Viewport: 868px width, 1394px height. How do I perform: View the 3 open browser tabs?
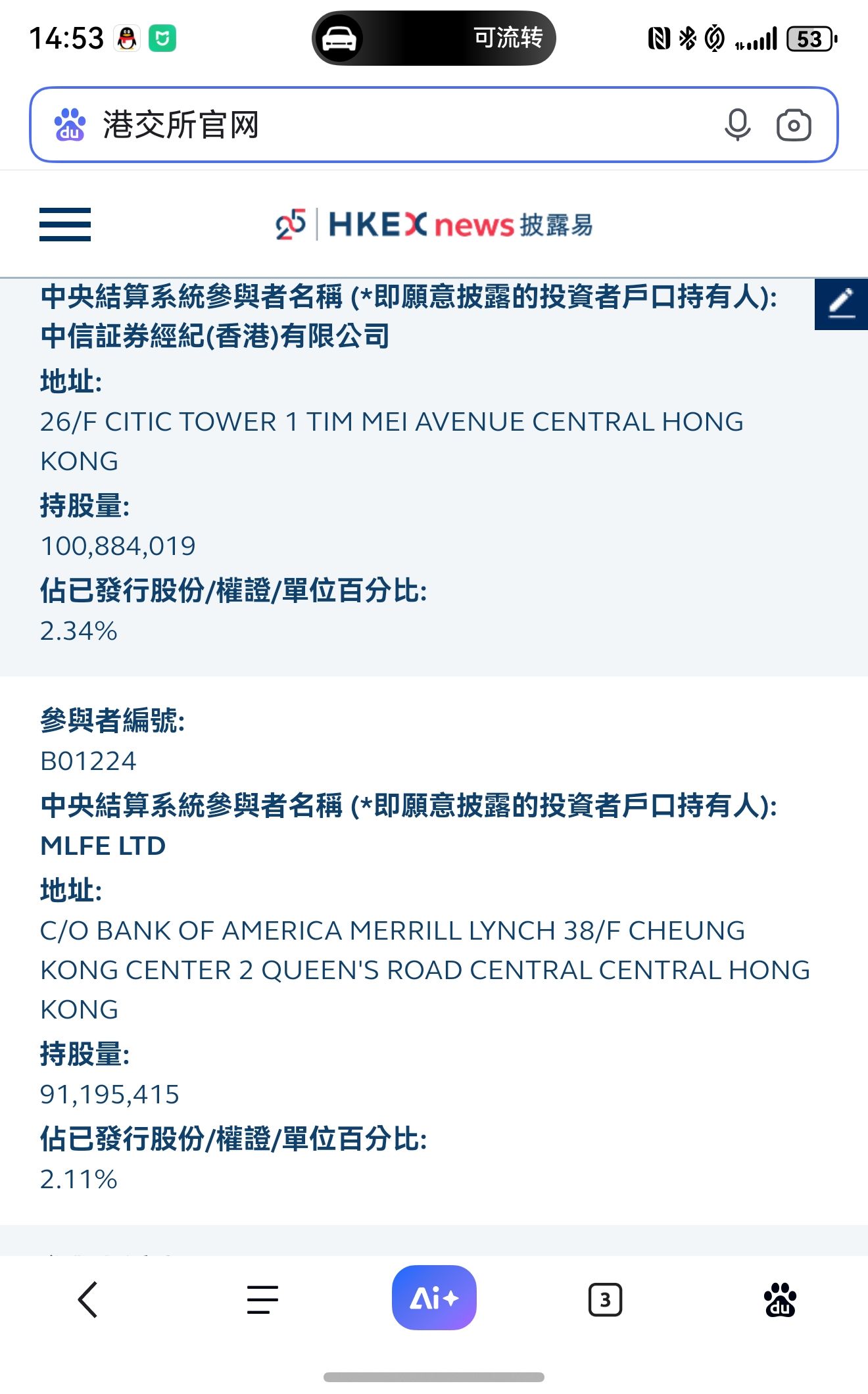point(605,1299)
